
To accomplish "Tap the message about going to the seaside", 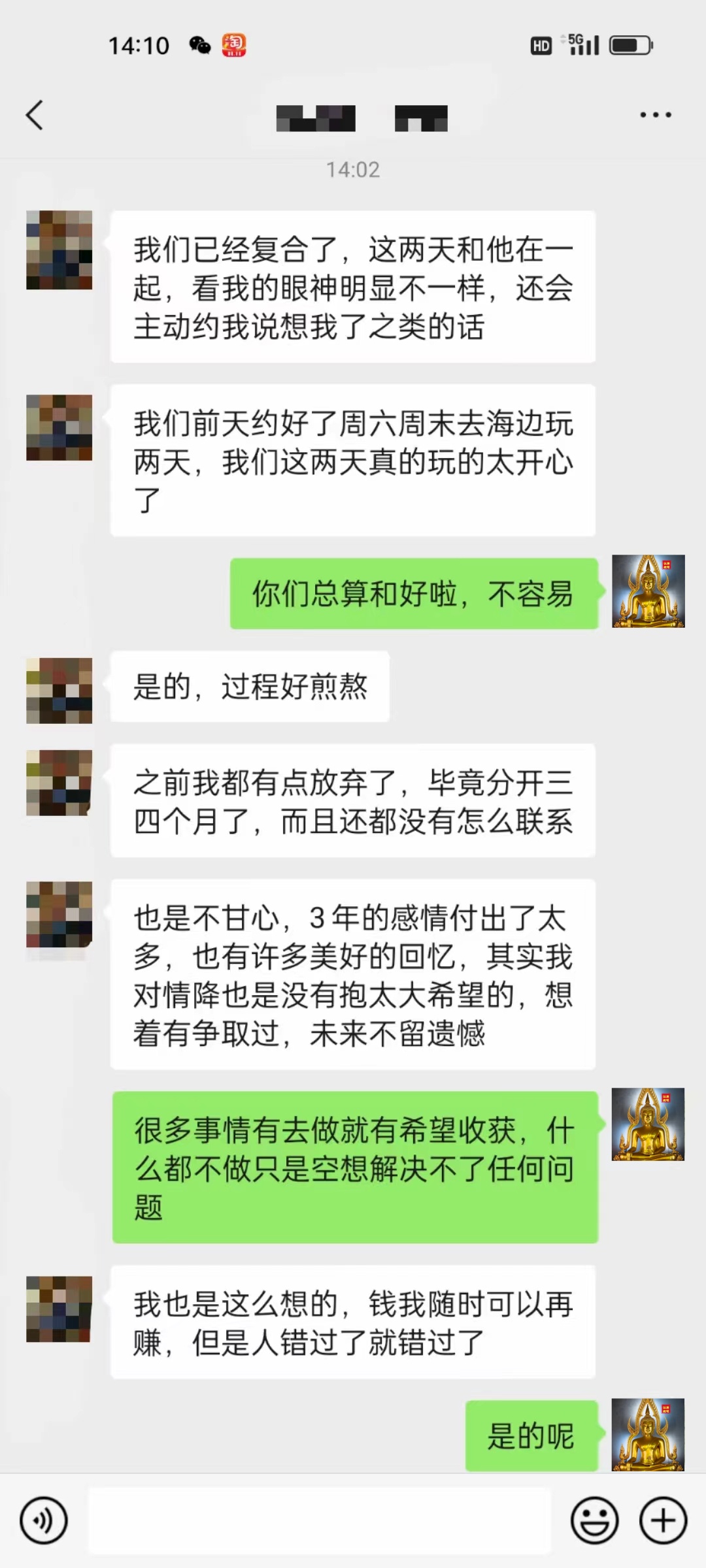I will click(353, 461).
